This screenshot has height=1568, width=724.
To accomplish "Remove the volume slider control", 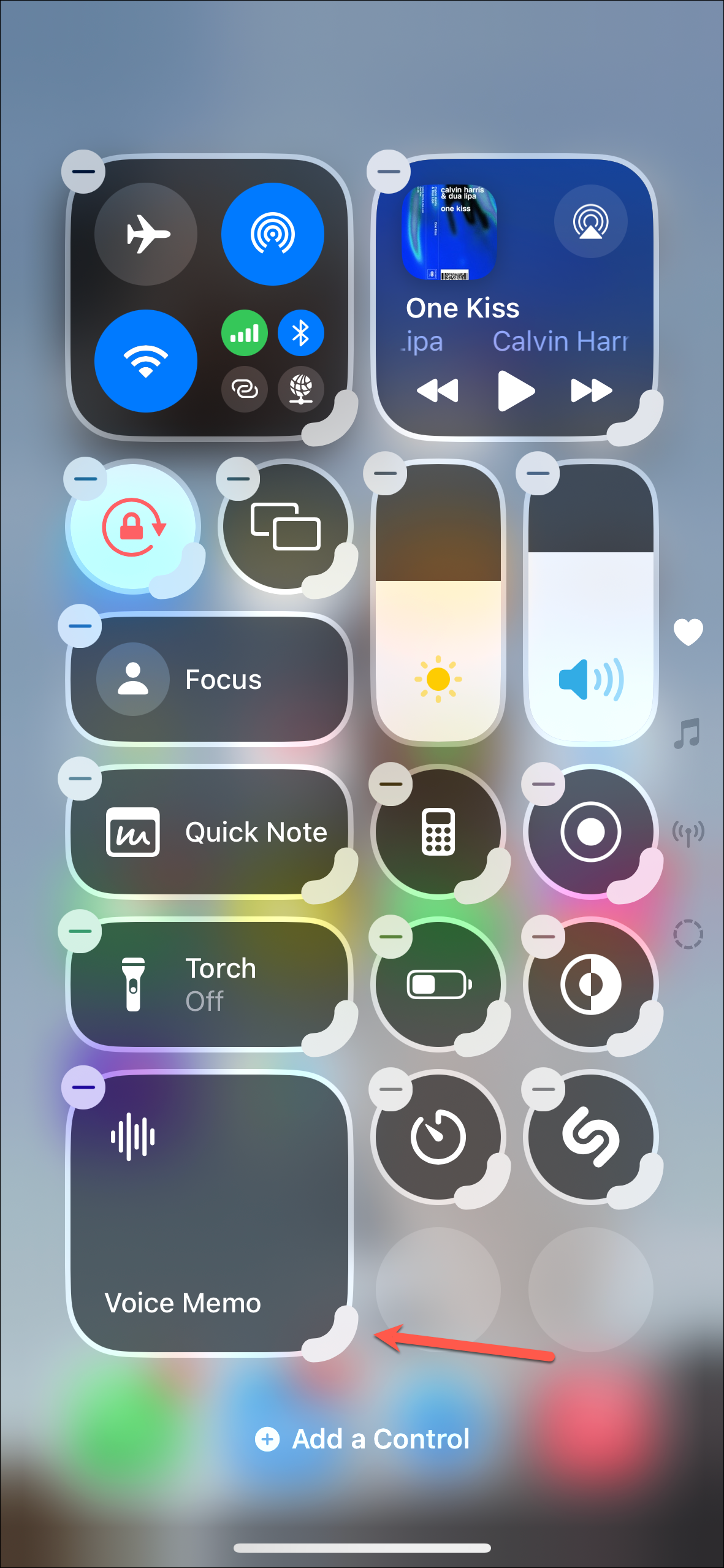I will 538,473.
